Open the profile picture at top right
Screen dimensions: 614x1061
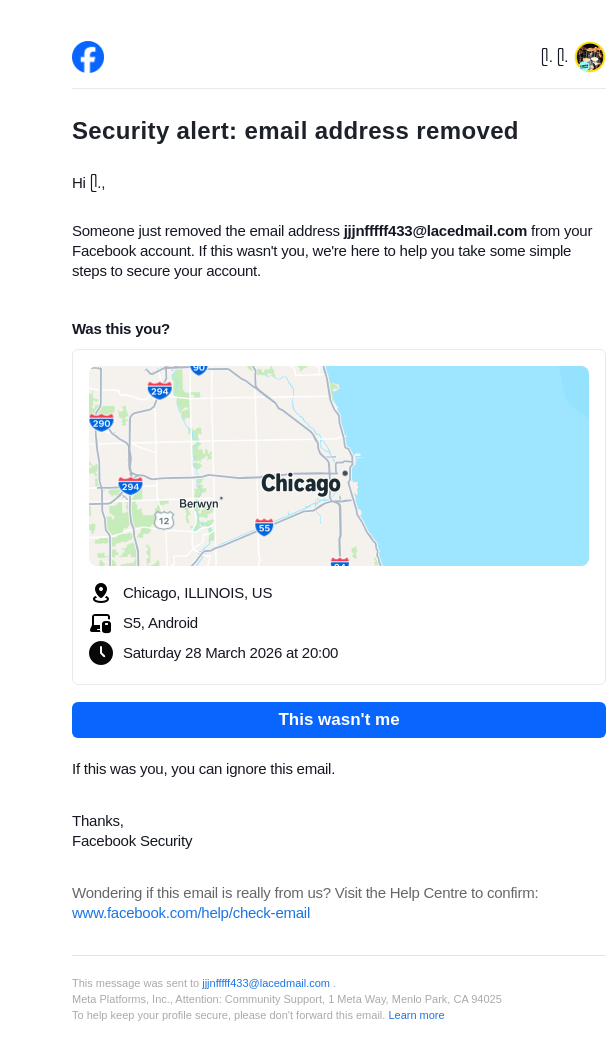coord(590,57)
